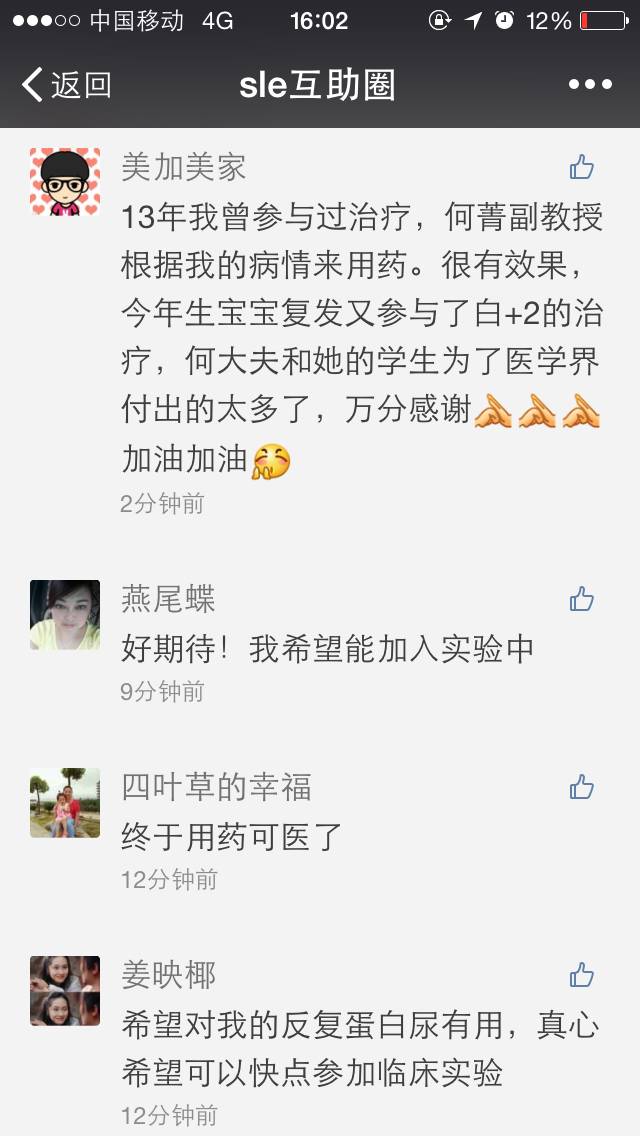Open 燕尾蝶's profile avatar

pyautogui.click(x=65, y=614)
